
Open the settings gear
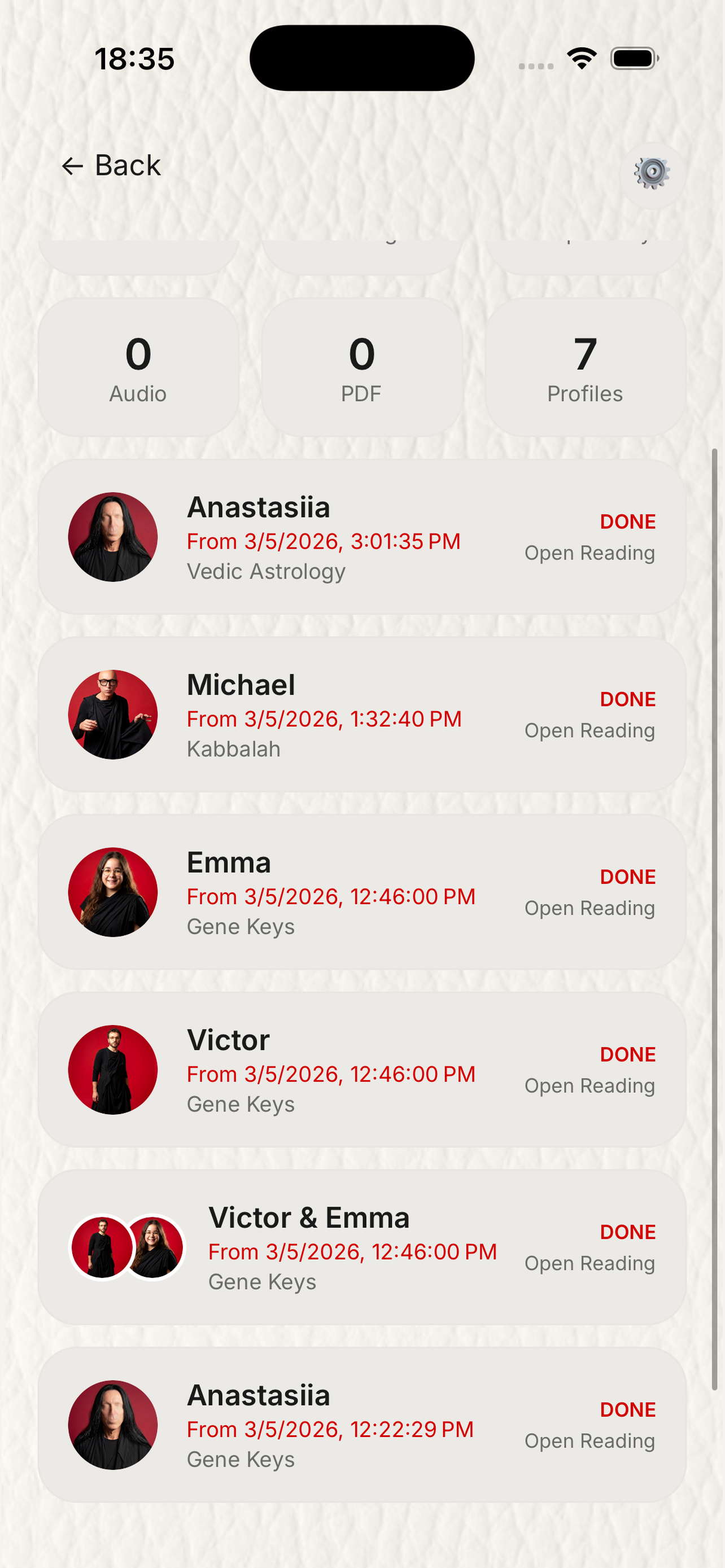click(x=652, y=173)
